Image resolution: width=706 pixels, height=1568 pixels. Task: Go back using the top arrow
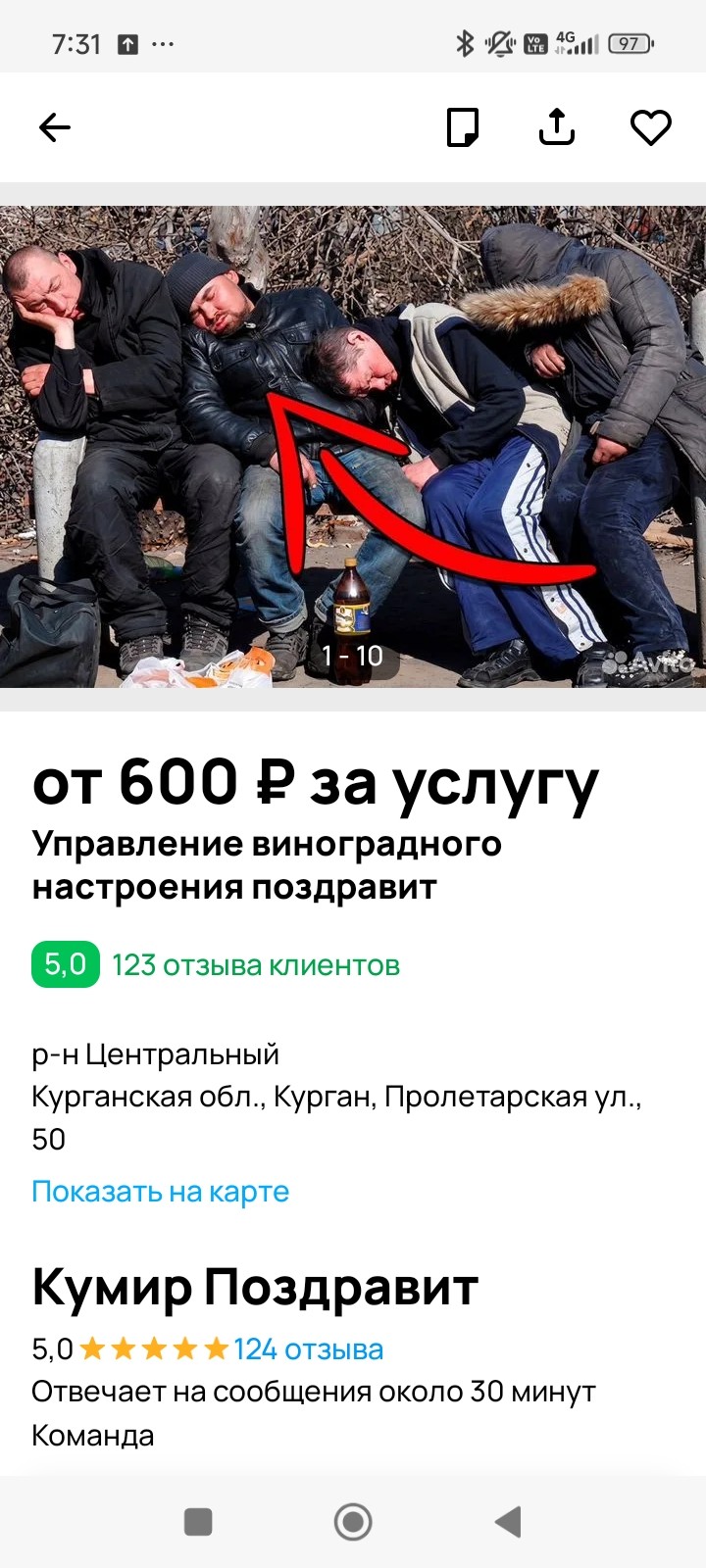tap(55, 127)
